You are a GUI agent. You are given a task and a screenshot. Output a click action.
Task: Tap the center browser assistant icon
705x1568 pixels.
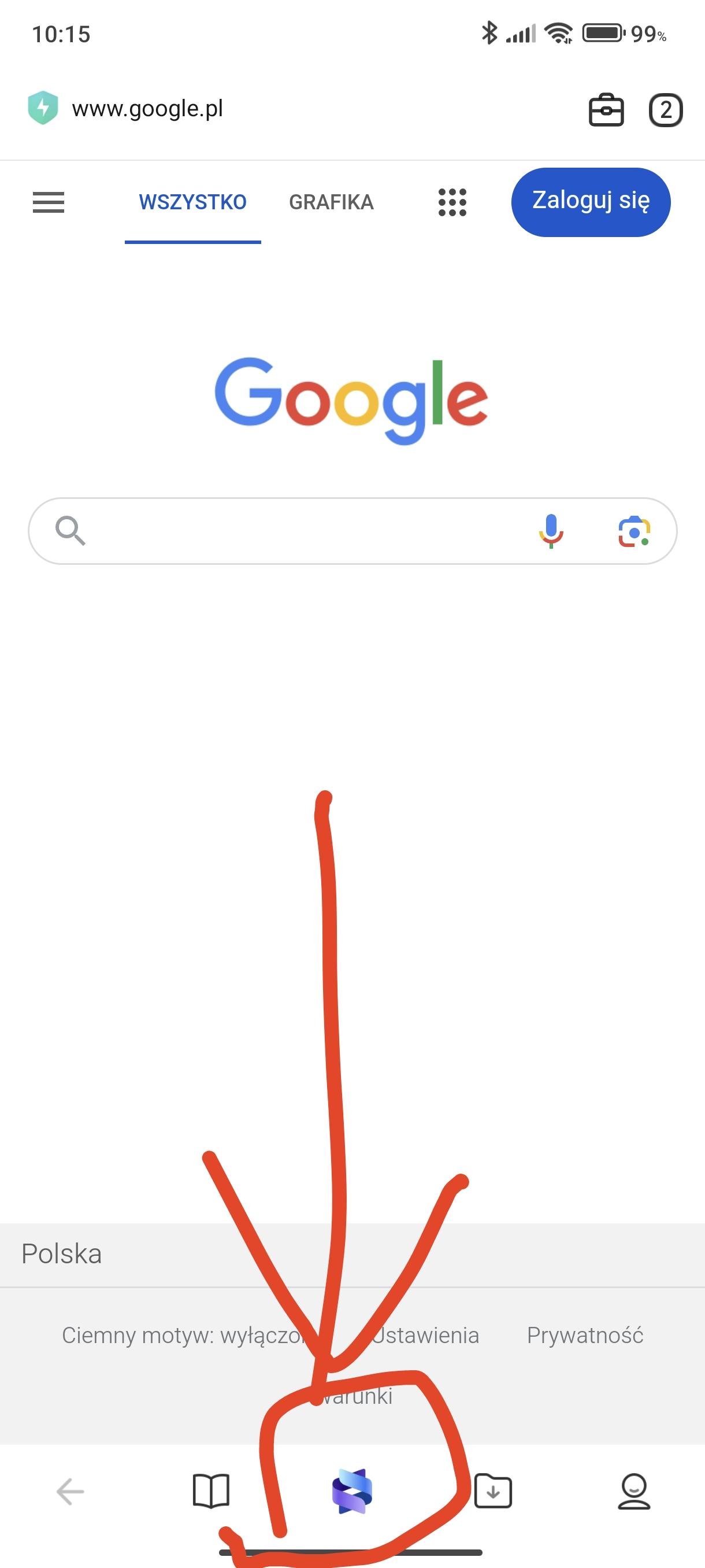click(352, 1492)
